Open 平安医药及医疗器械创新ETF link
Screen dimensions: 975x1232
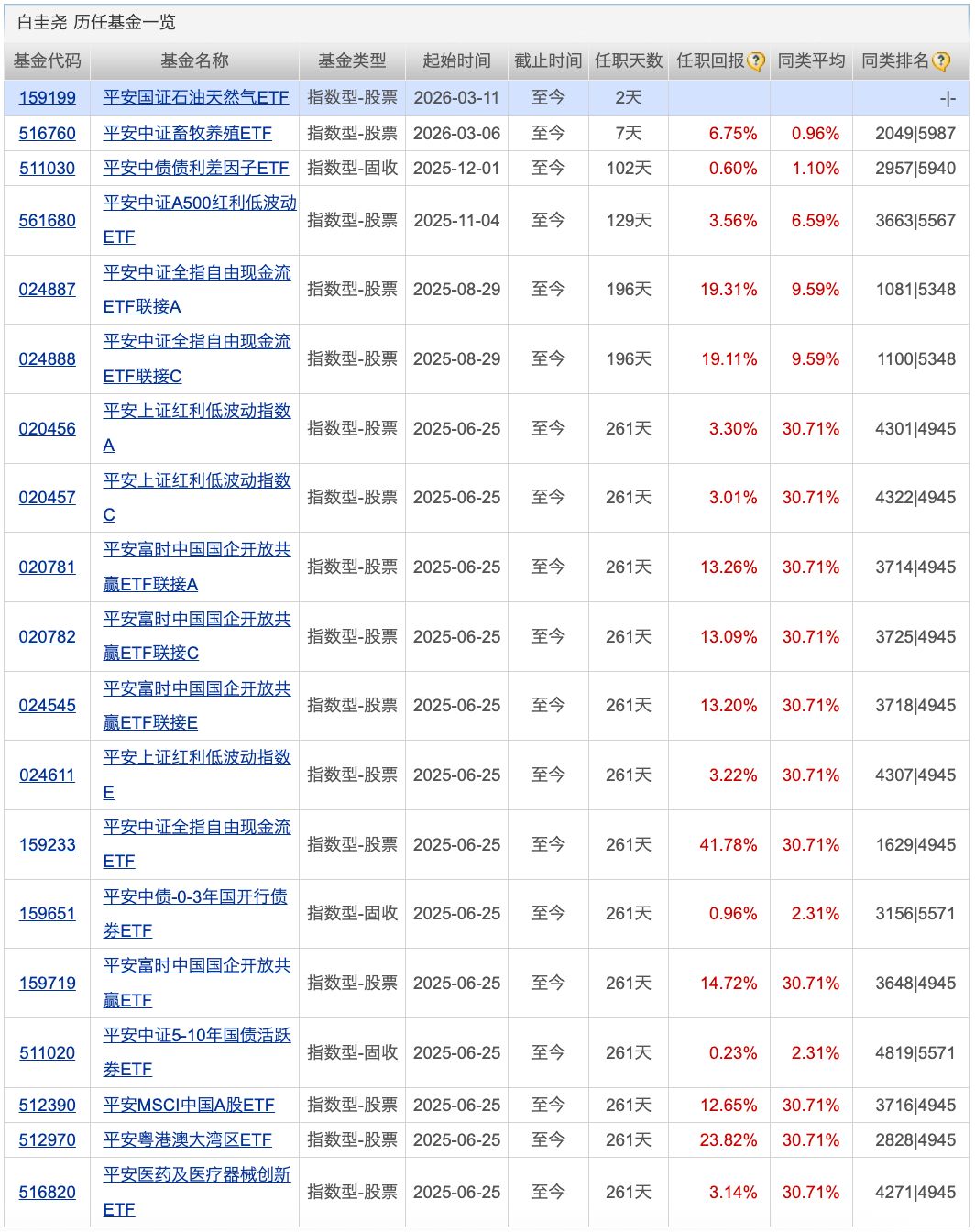coord(196,1175)
